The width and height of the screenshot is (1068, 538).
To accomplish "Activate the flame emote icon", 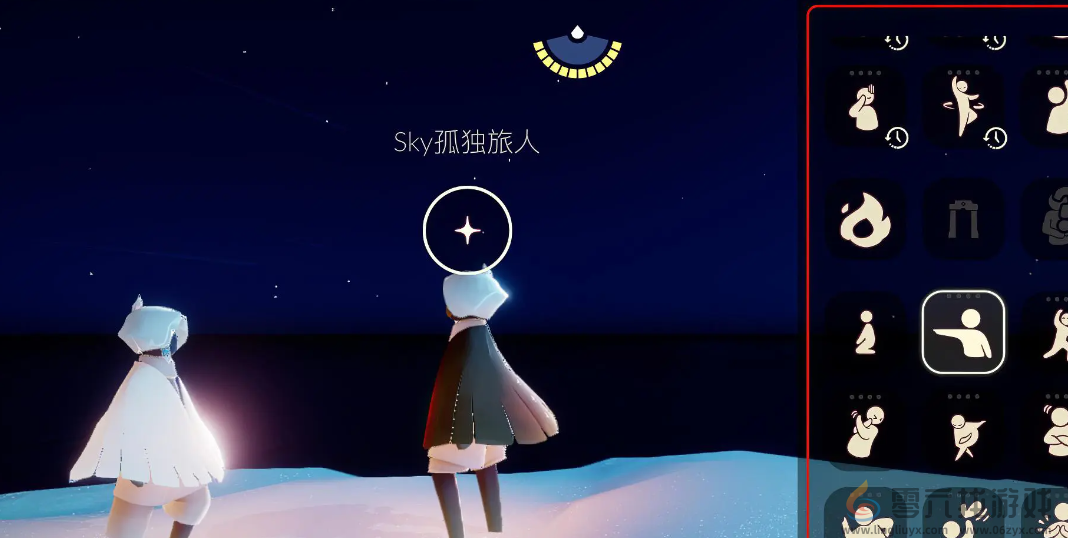I will [x=866, y=219].
